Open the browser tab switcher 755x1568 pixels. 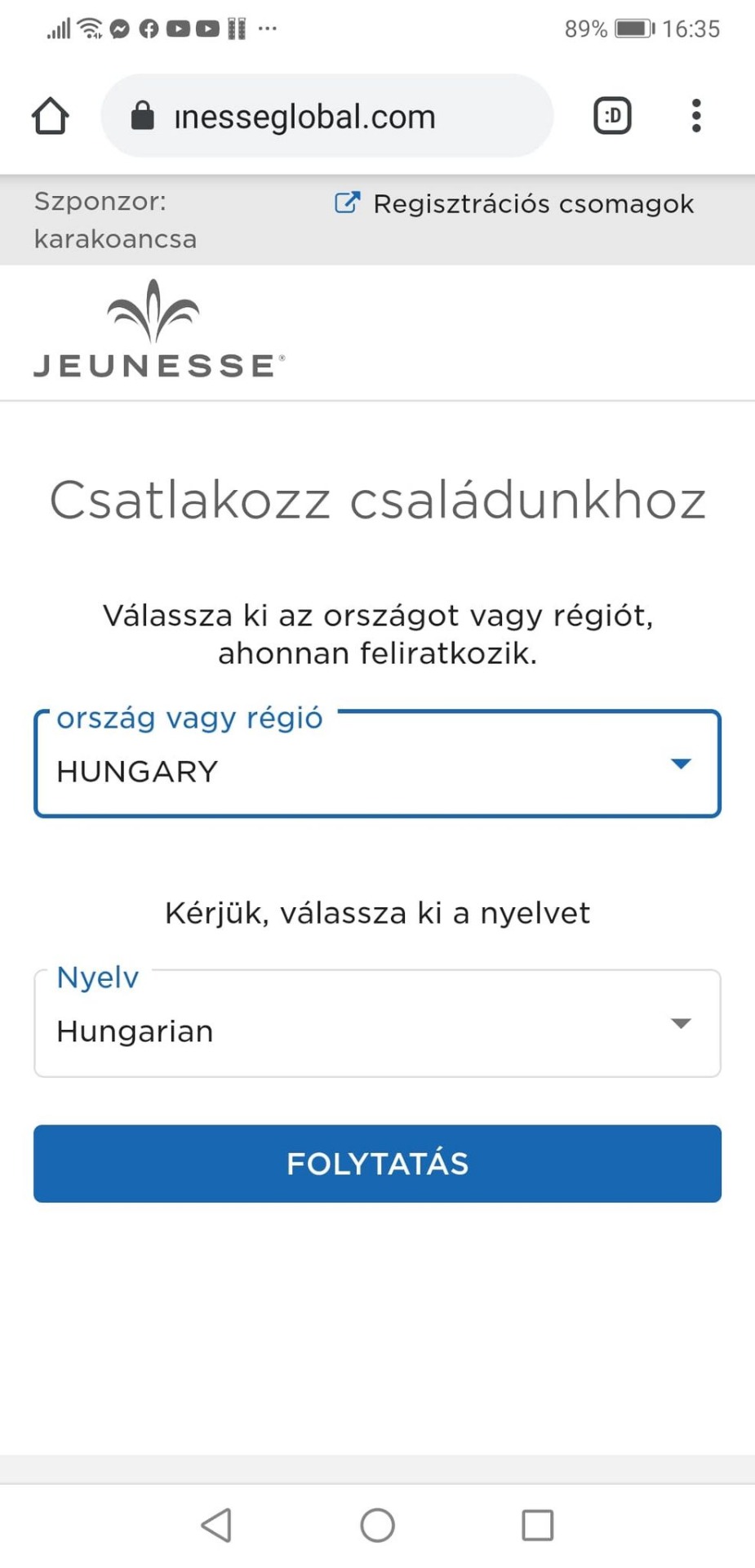[x=612, y=115]
